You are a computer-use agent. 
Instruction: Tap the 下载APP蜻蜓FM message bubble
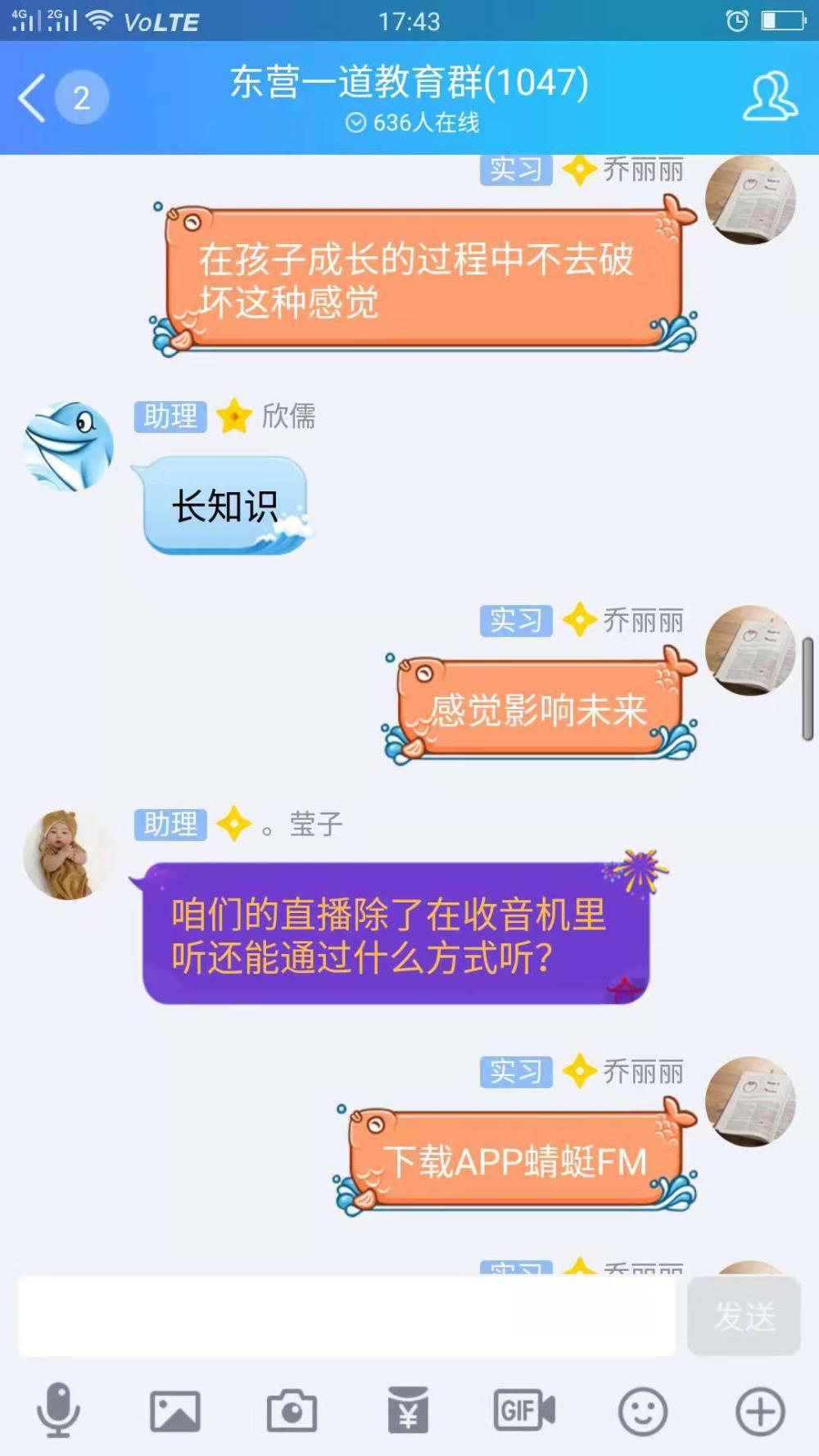point(515,1160)
